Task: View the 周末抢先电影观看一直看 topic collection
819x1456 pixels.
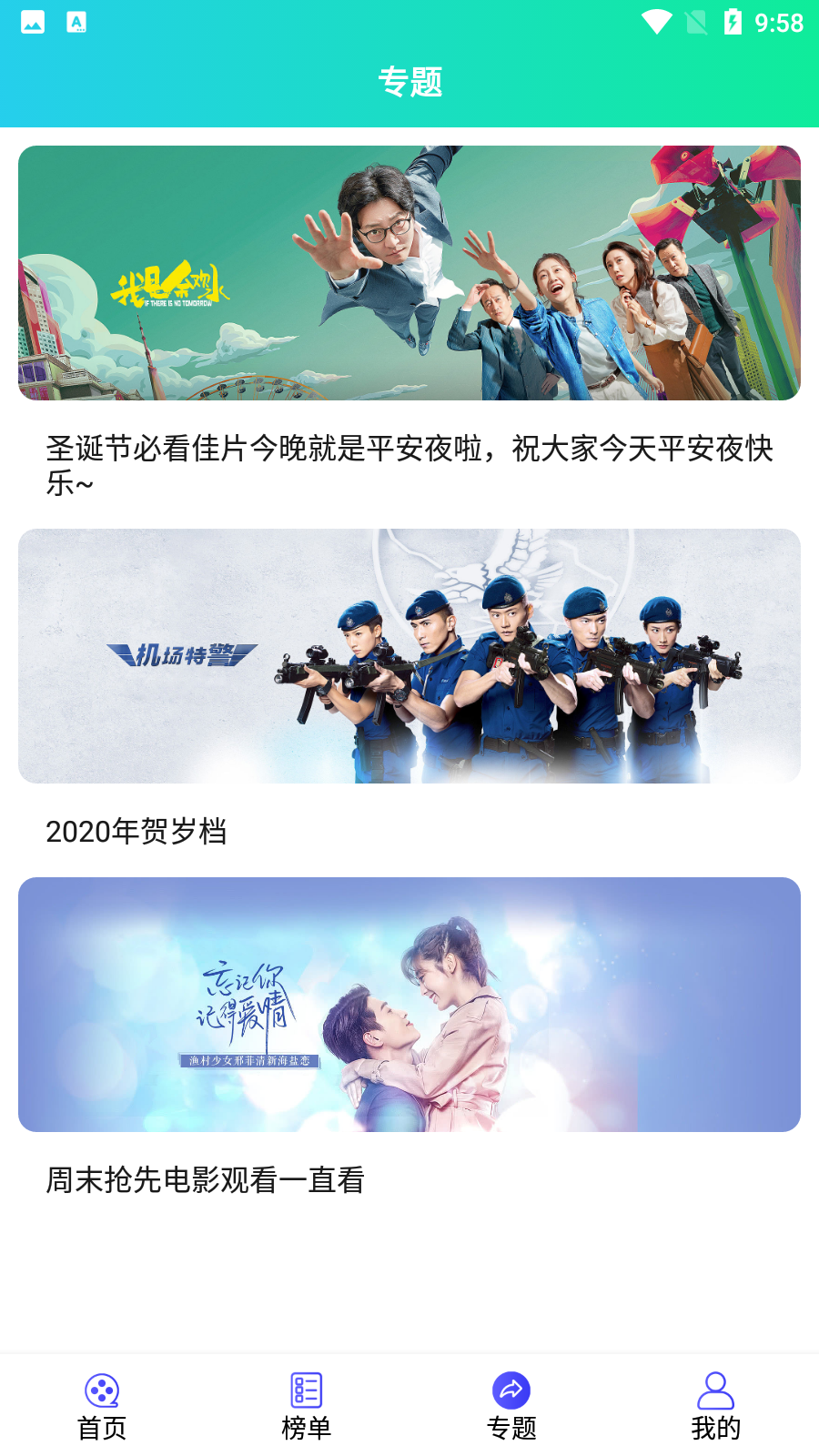Action: point(409,1005)
